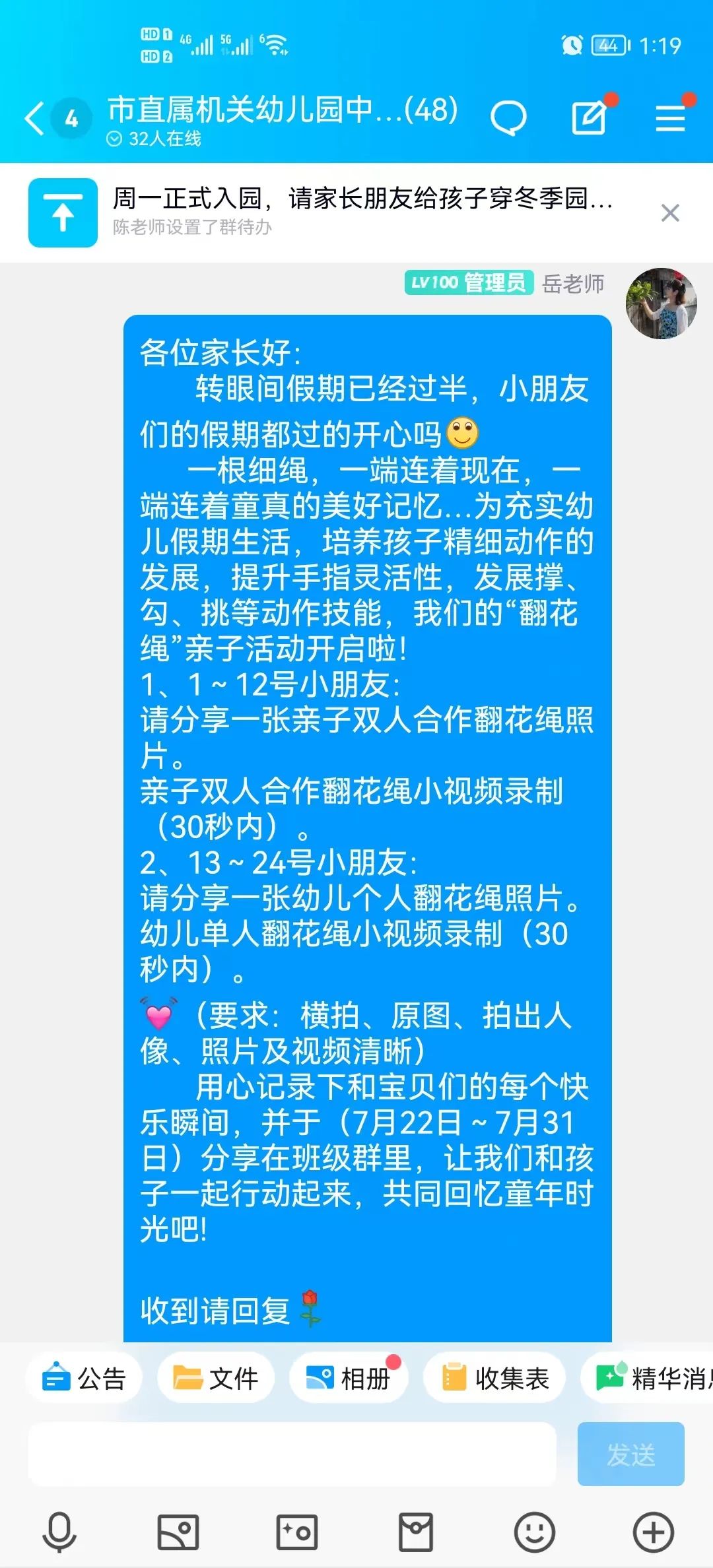Open the emoji sticker panel
The width and height of the screenshot is (713, 1568).
pyautogui.click(x=534, y=1532)
